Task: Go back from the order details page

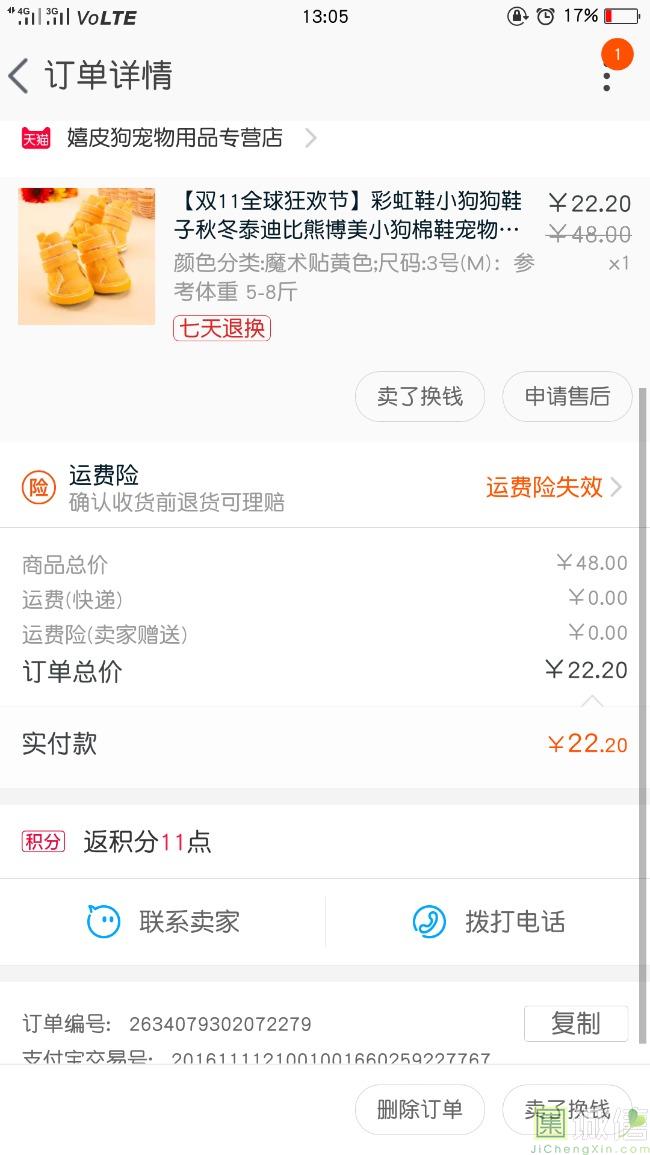Action: 20,76
